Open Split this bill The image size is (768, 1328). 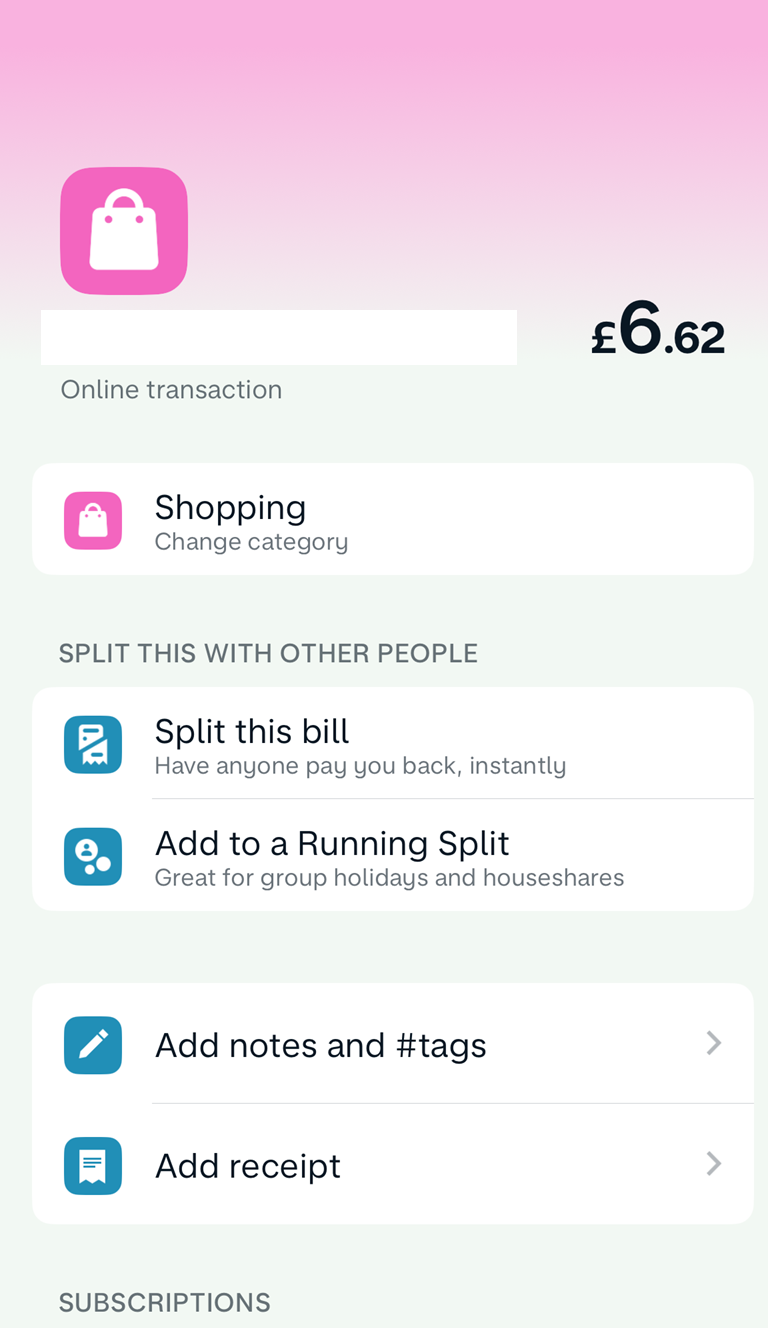(x=392, y=744)
